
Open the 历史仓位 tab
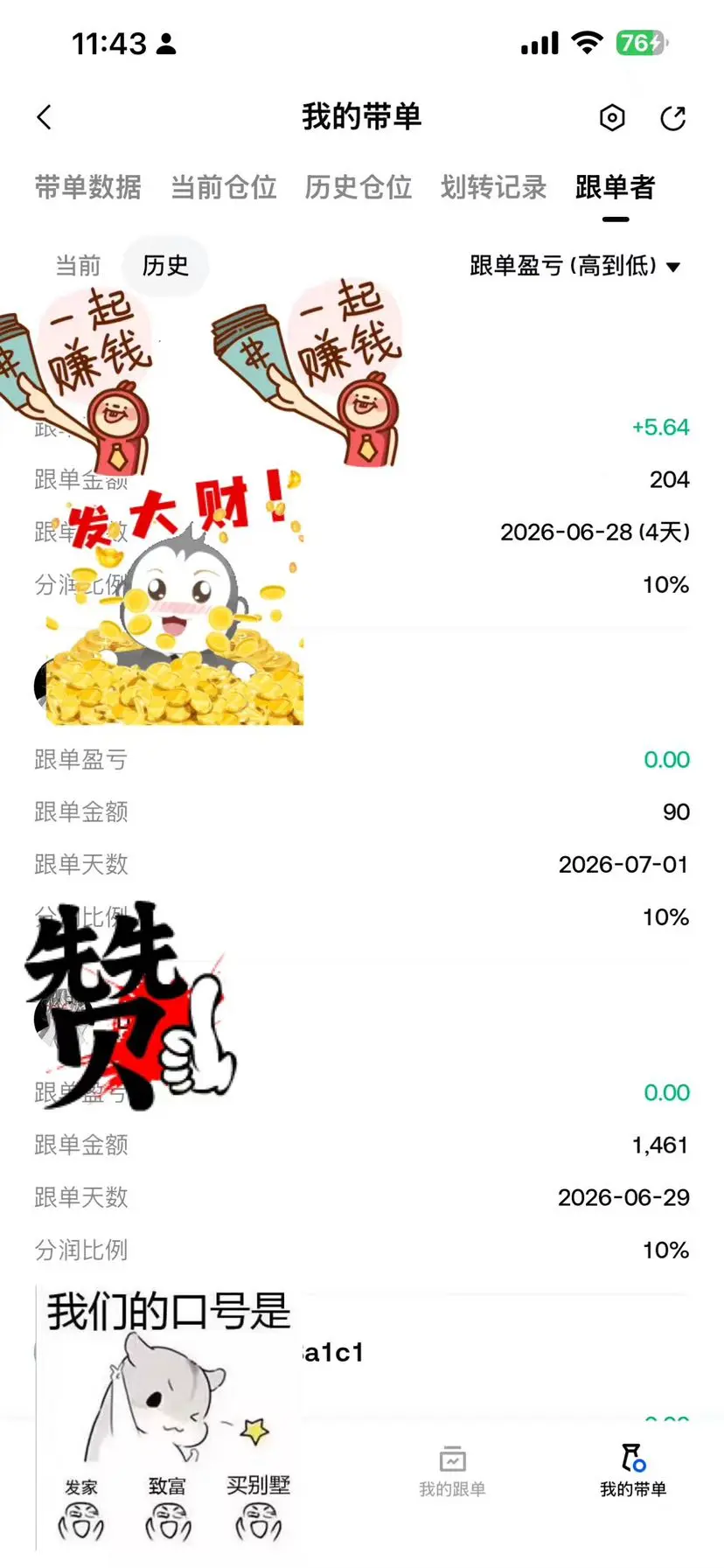359,187
